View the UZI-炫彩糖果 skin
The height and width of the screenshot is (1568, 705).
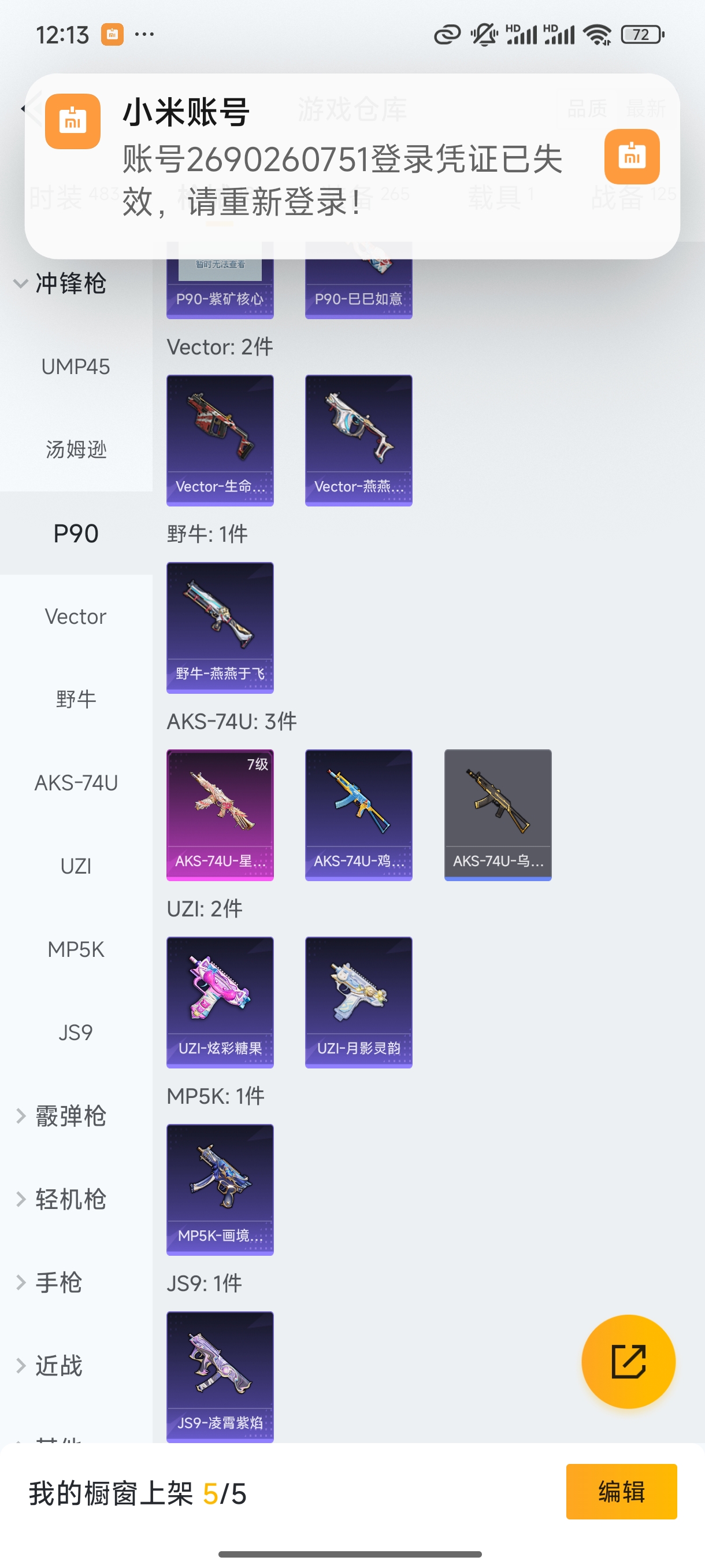(x=220, y=1002)
